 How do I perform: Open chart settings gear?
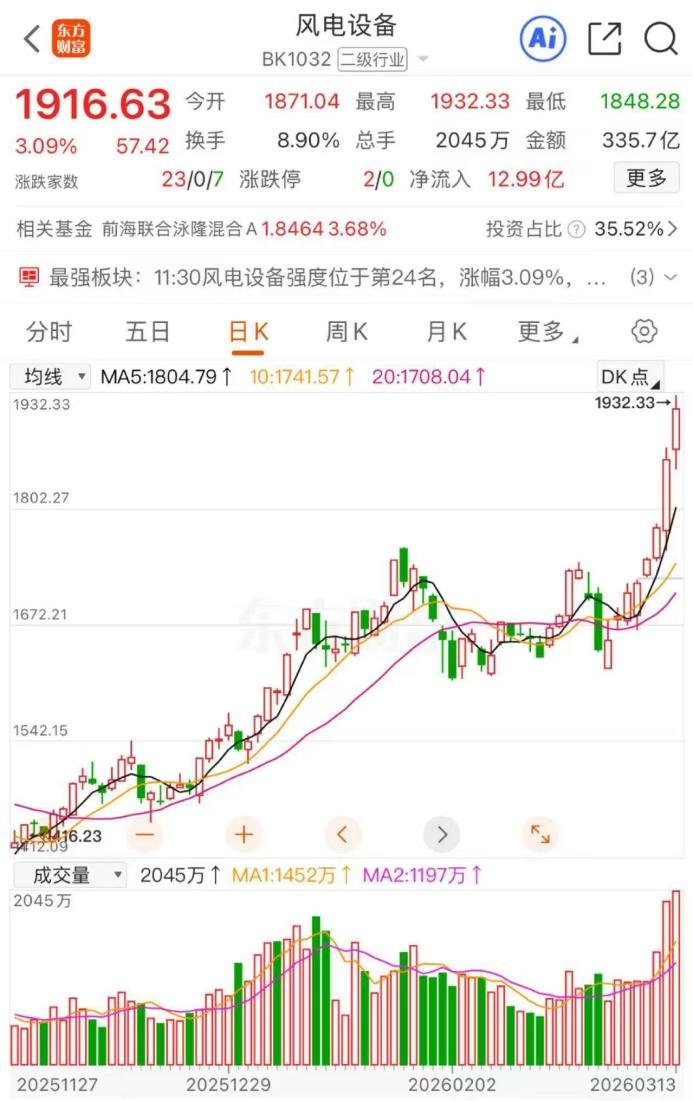click(x=645, y=331)
